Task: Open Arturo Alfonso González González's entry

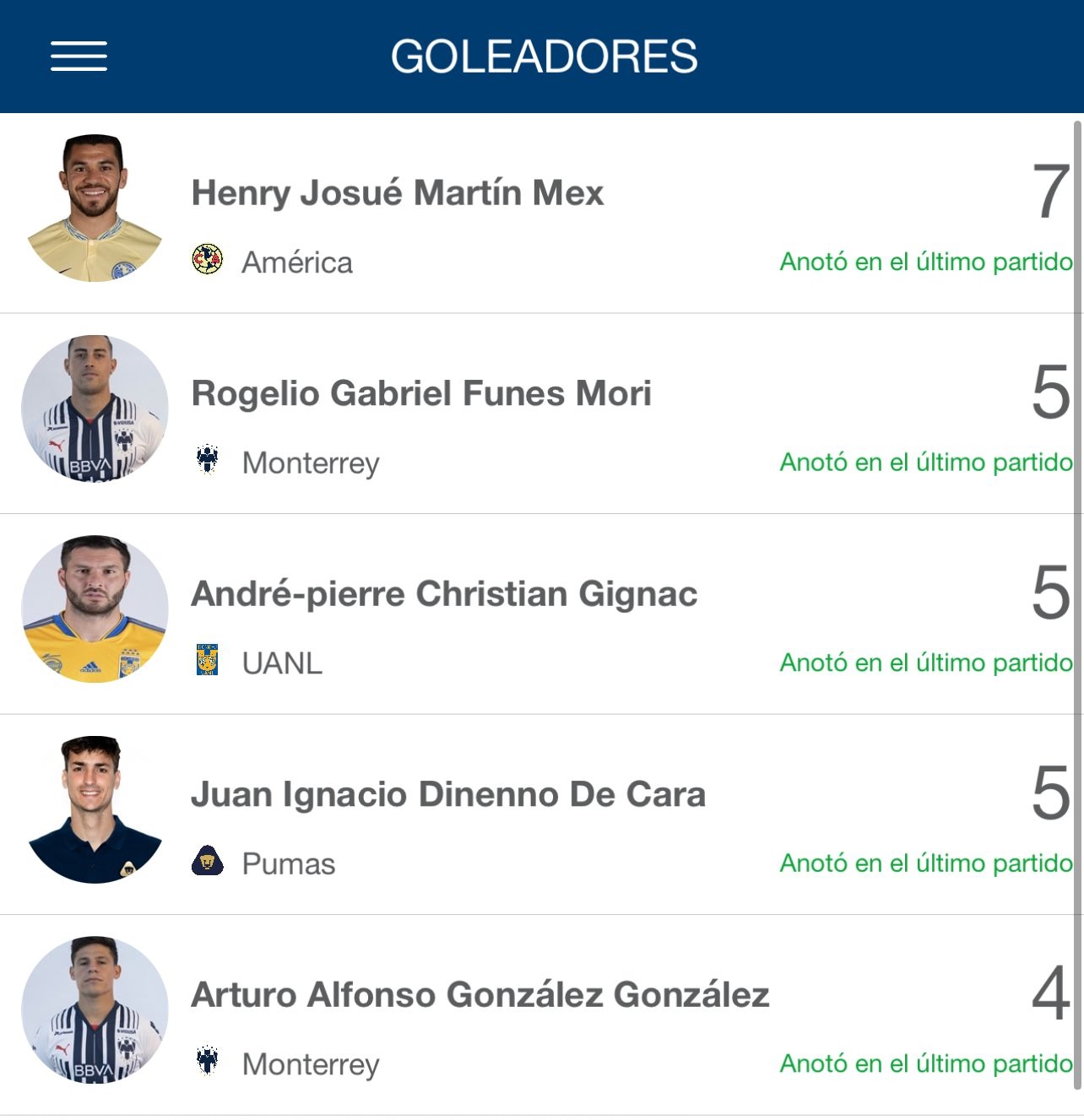Action: coord(480,995)
